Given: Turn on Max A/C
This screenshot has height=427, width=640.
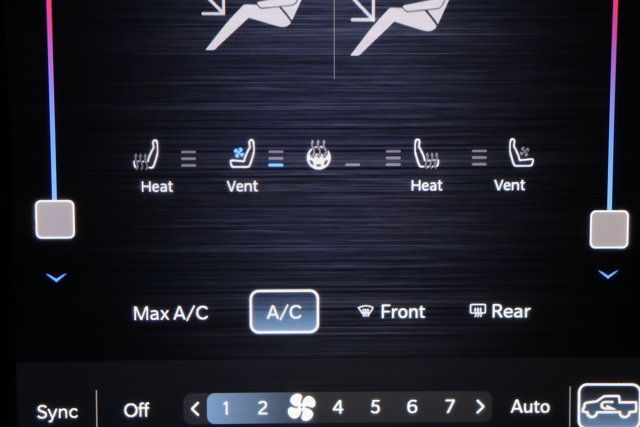Looking at the screenshot, I should pyautogui.click(x=170, y=313).
